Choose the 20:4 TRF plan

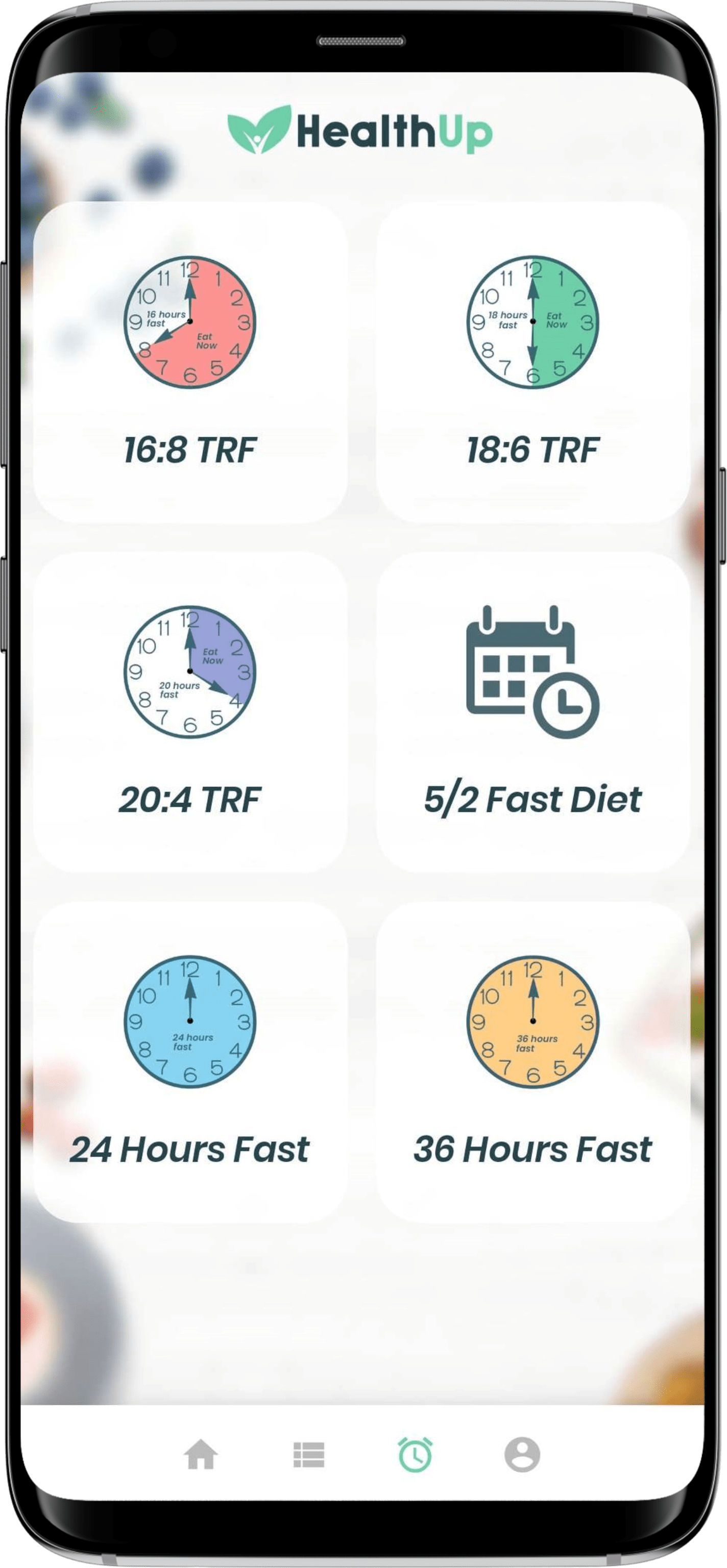(190, 712)
